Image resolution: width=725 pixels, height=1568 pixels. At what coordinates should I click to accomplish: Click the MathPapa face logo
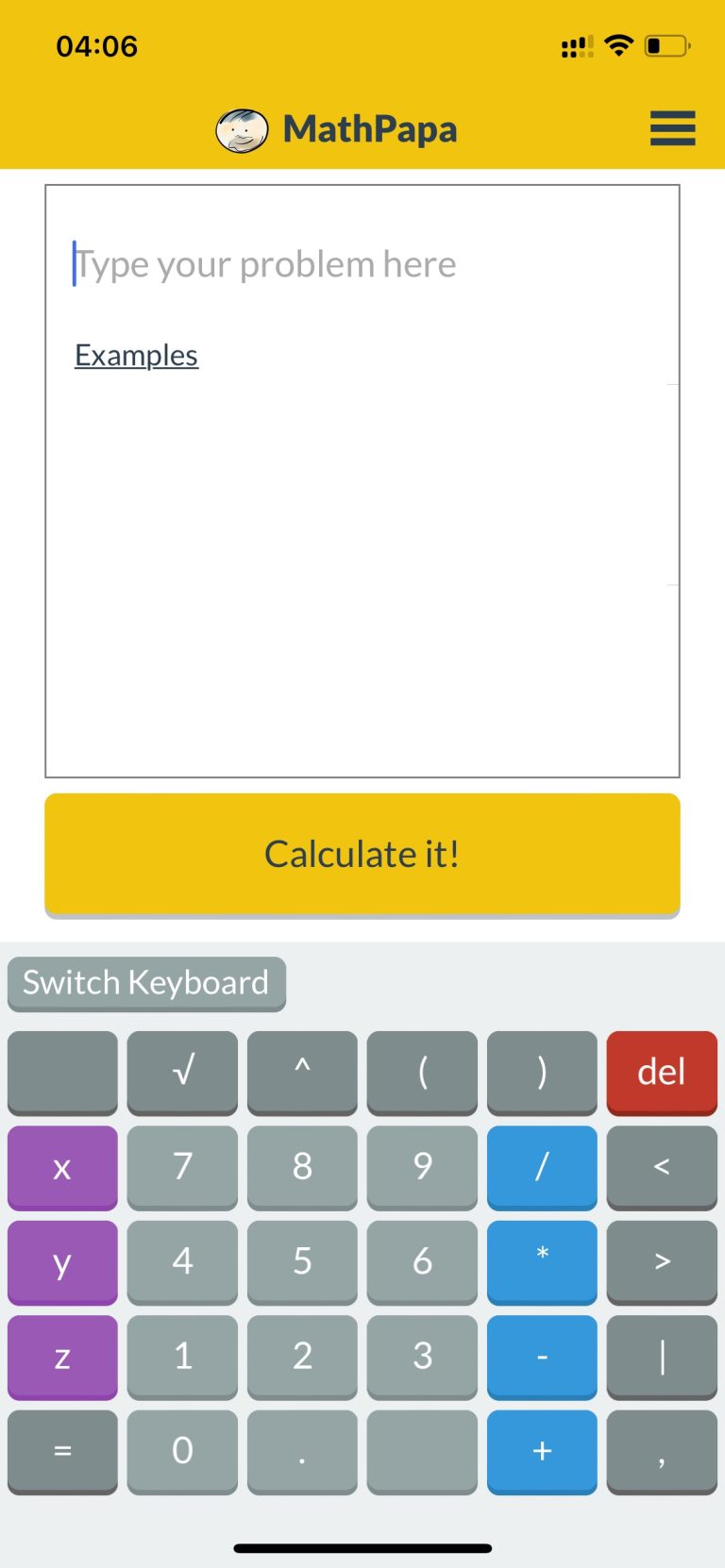(x=244, y=128)
